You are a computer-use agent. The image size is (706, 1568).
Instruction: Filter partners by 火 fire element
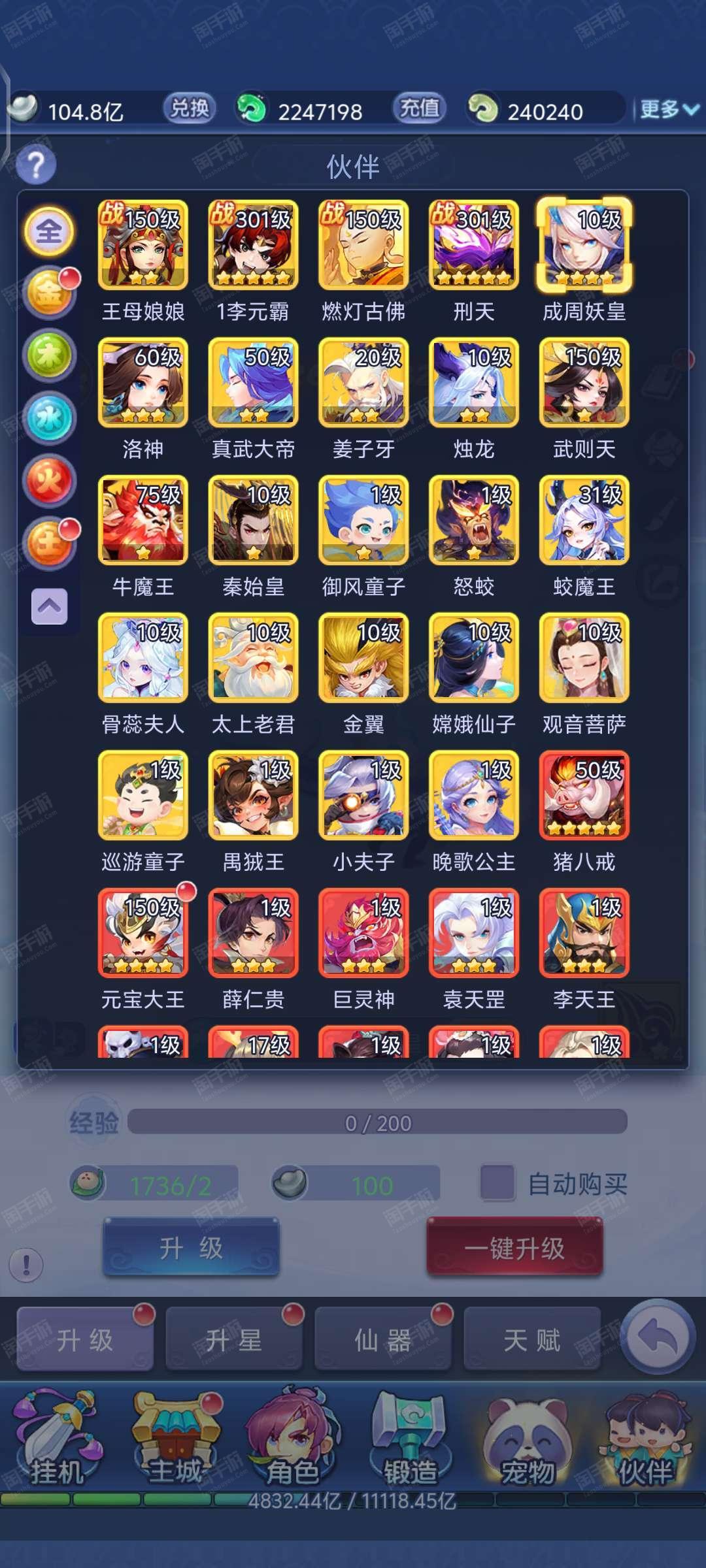(49, 481)
